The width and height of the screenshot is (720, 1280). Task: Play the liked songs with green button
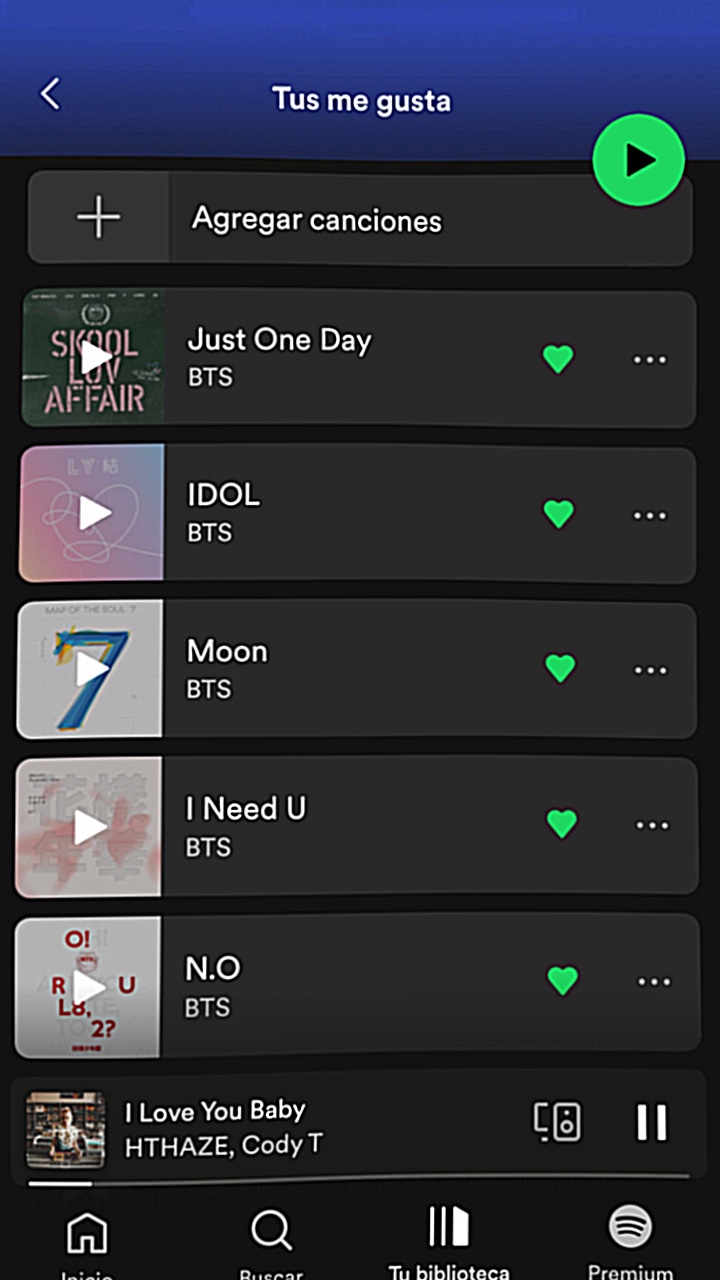(x=638, y=160)
